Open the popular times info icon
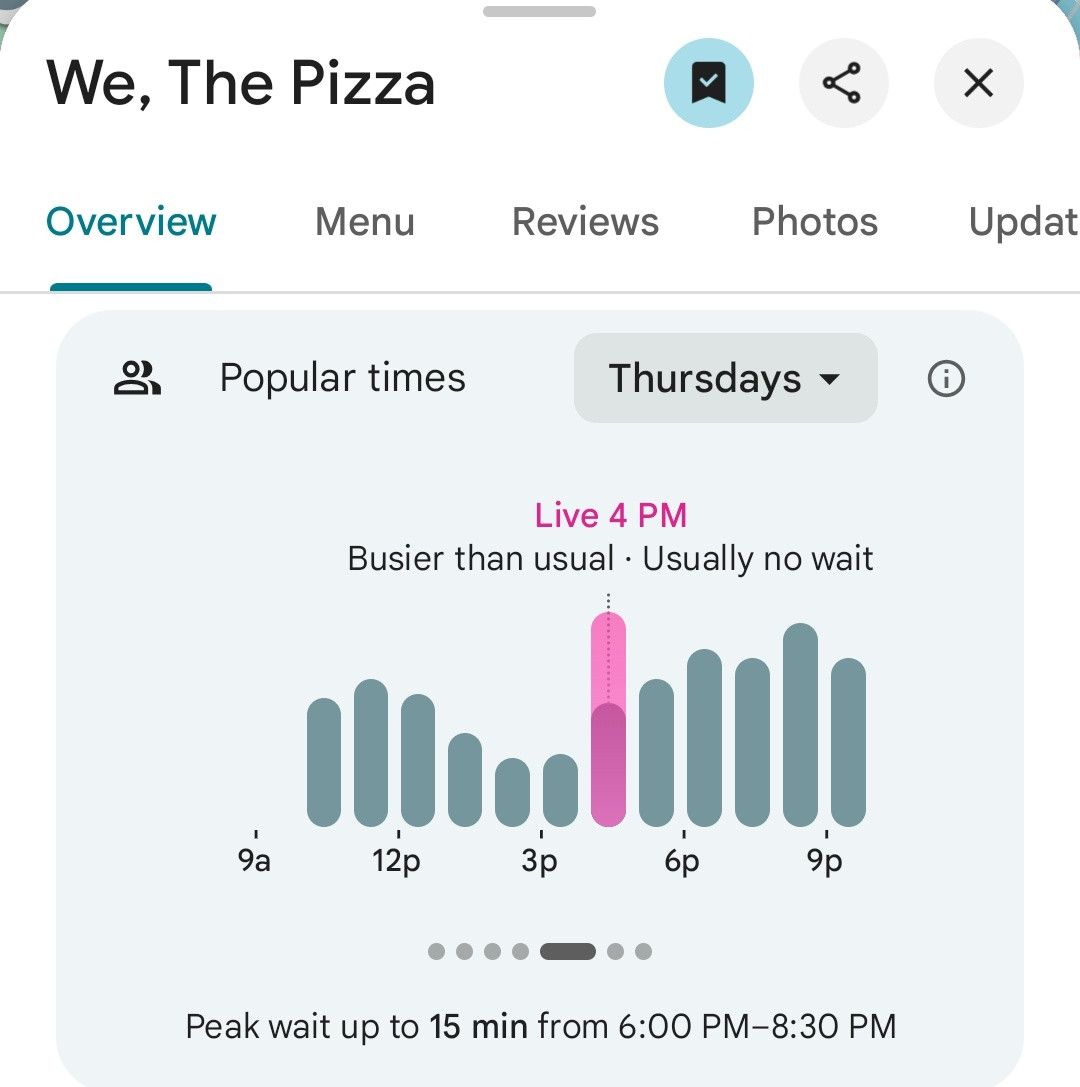Screen dimensions: 1080x1087 click(x=946, y=379)
